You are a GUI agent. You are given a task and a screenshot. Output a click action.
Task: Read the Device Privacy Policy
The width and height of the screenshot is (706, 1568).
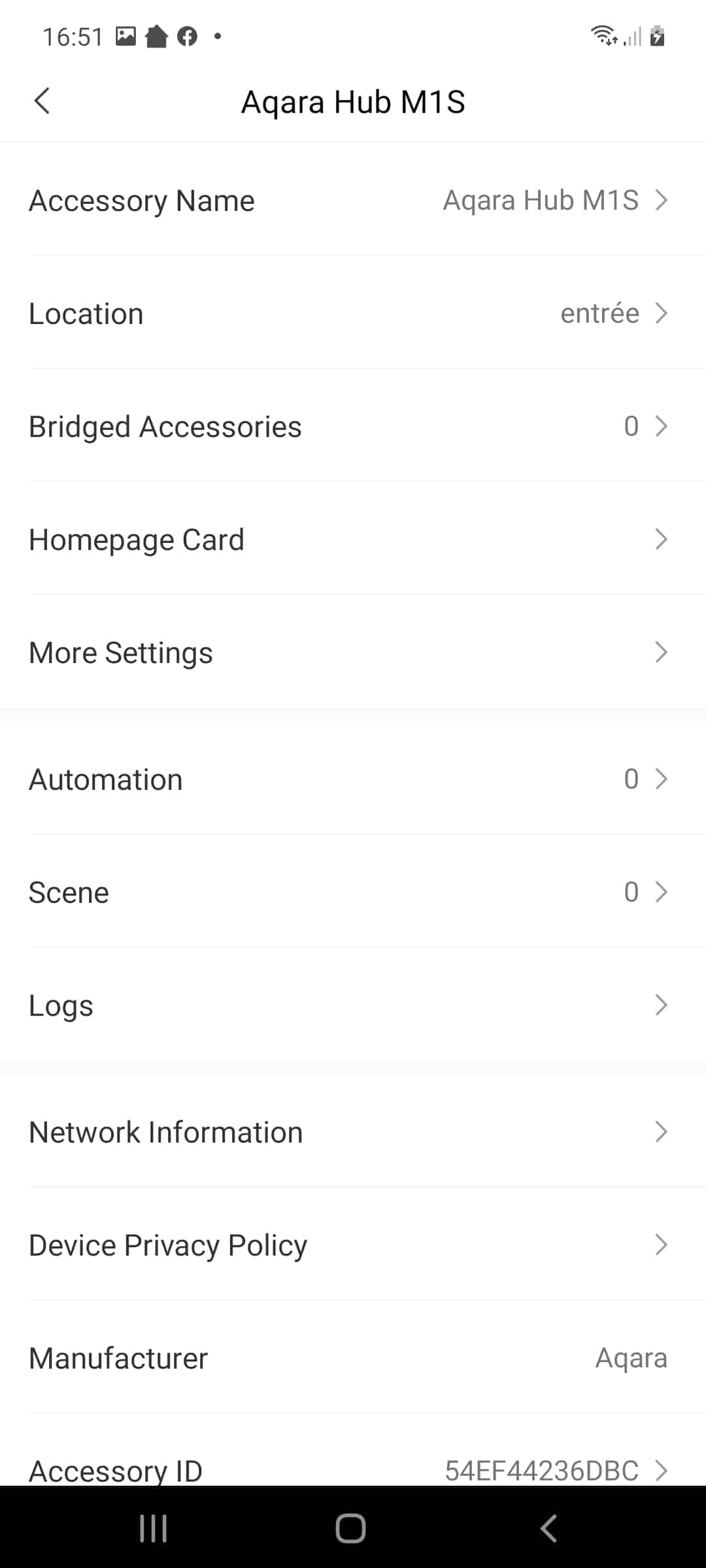[353, 1245]
